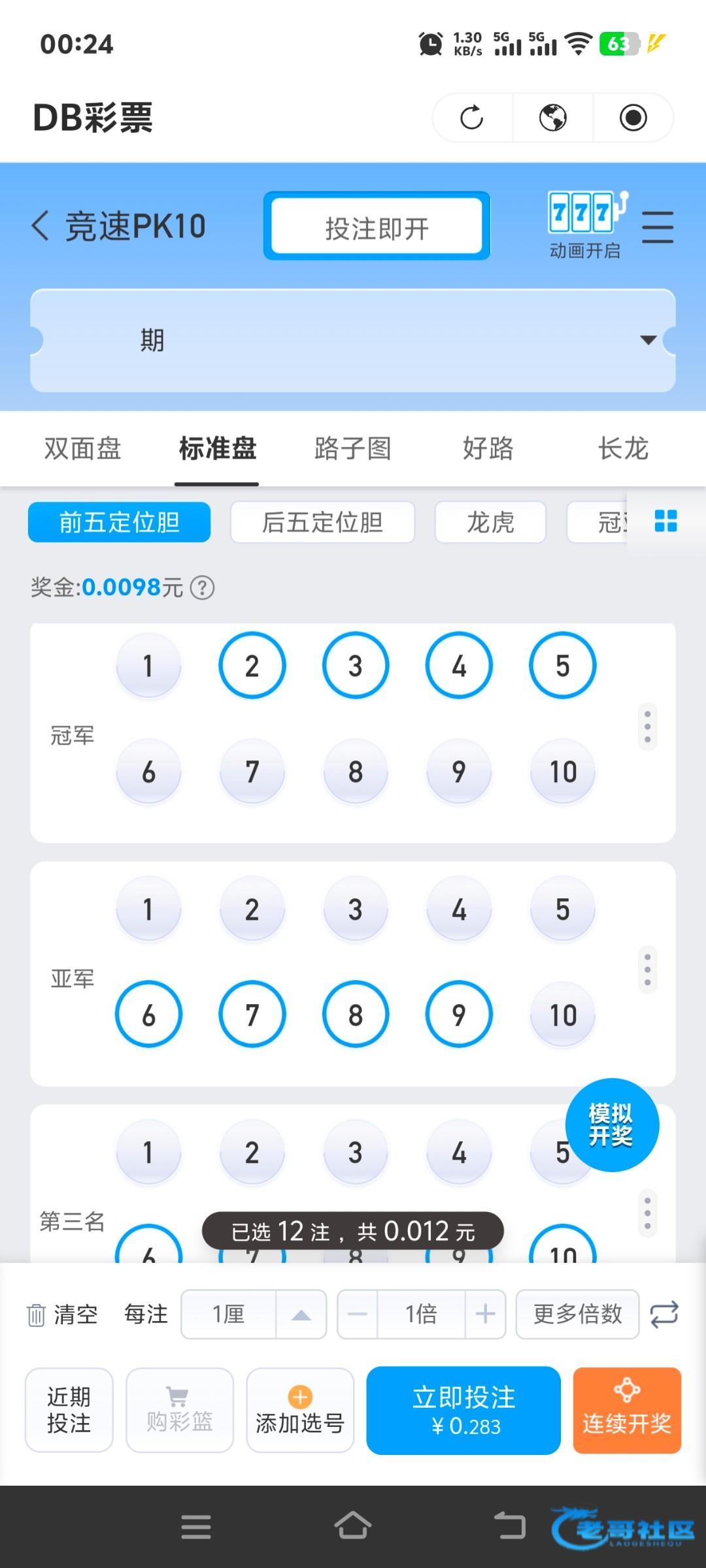The image size is (706, 1568).
Task: Show prize help question mark
Action: (x=202, y=587)
